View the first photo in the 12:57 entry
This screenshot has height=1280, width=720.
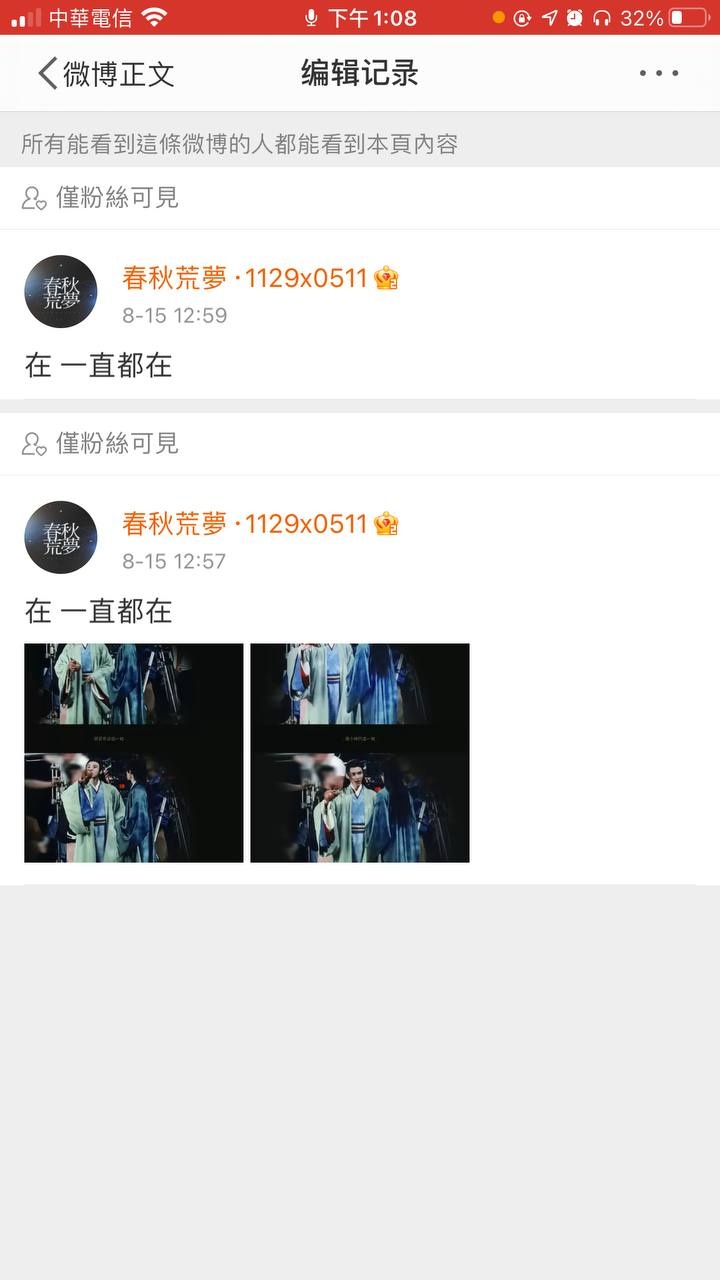pyautogui.click(x=134, y=753)
